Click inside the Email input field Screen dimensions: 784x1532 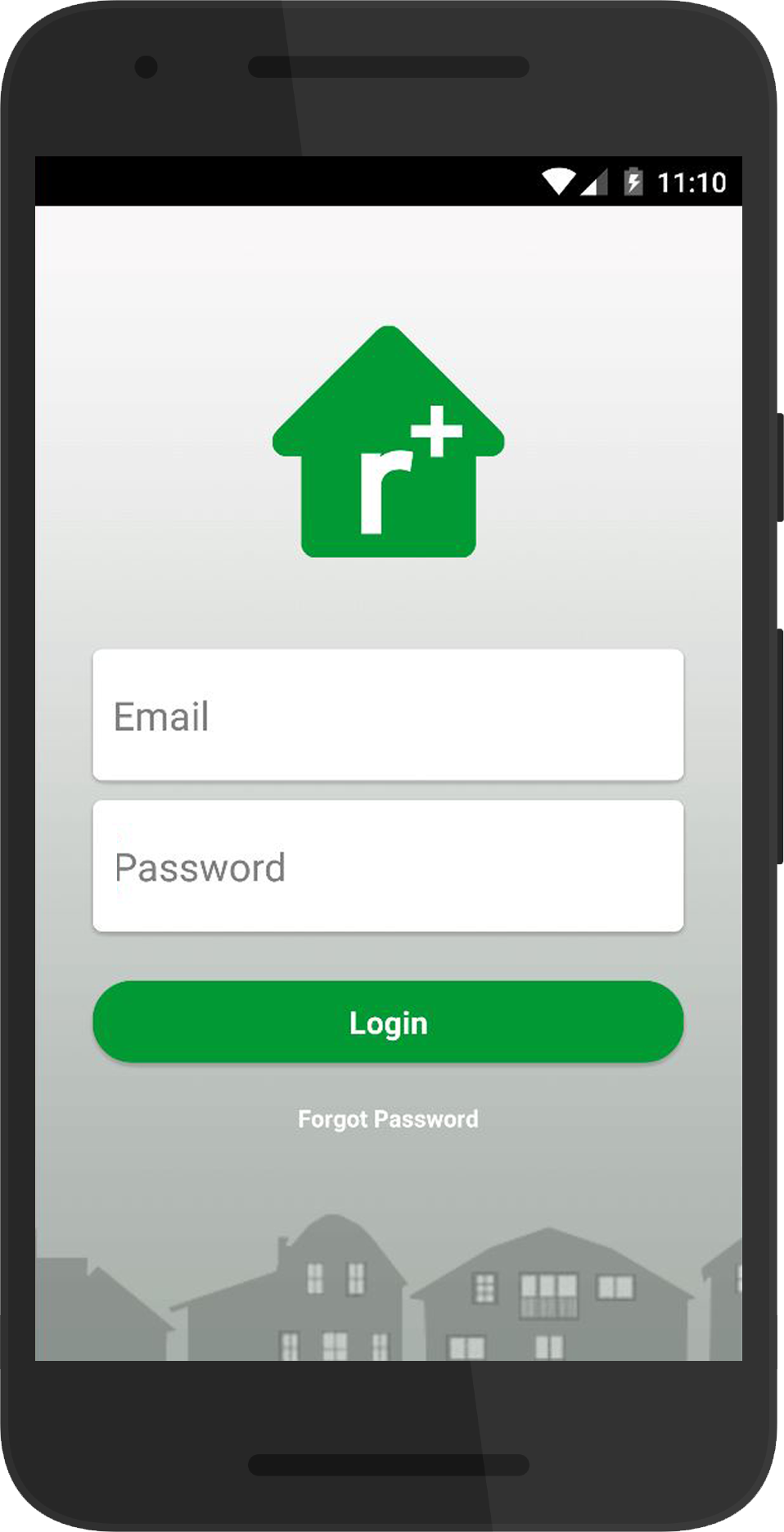pos(388,716)
